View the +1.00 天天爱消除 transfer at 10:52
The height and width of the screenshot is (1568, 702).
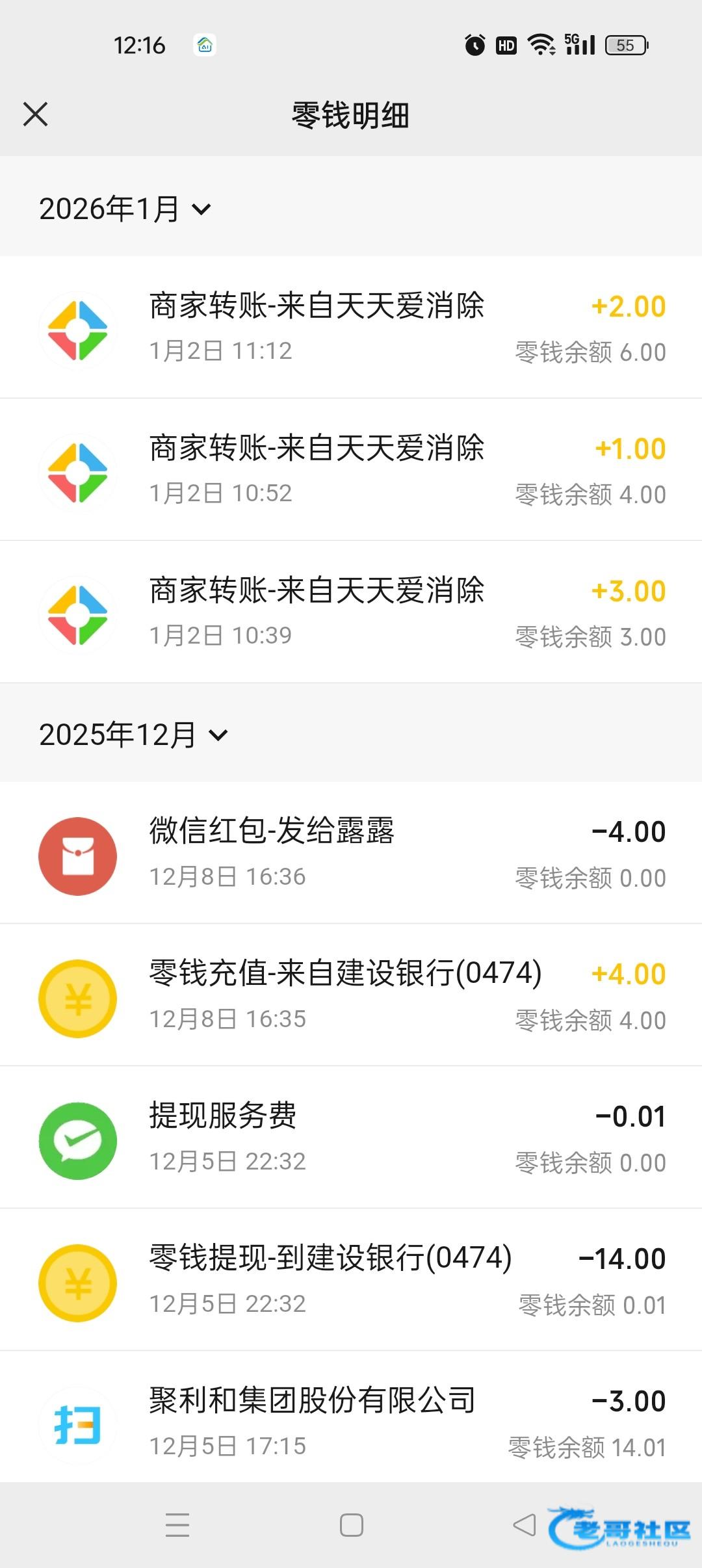click(351, 470)
